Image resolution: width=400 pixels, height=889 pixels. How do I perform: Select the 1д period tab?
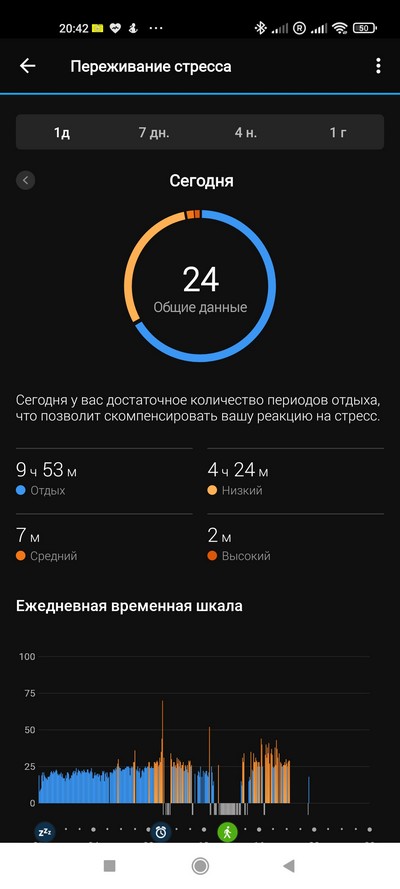(62, 133)
